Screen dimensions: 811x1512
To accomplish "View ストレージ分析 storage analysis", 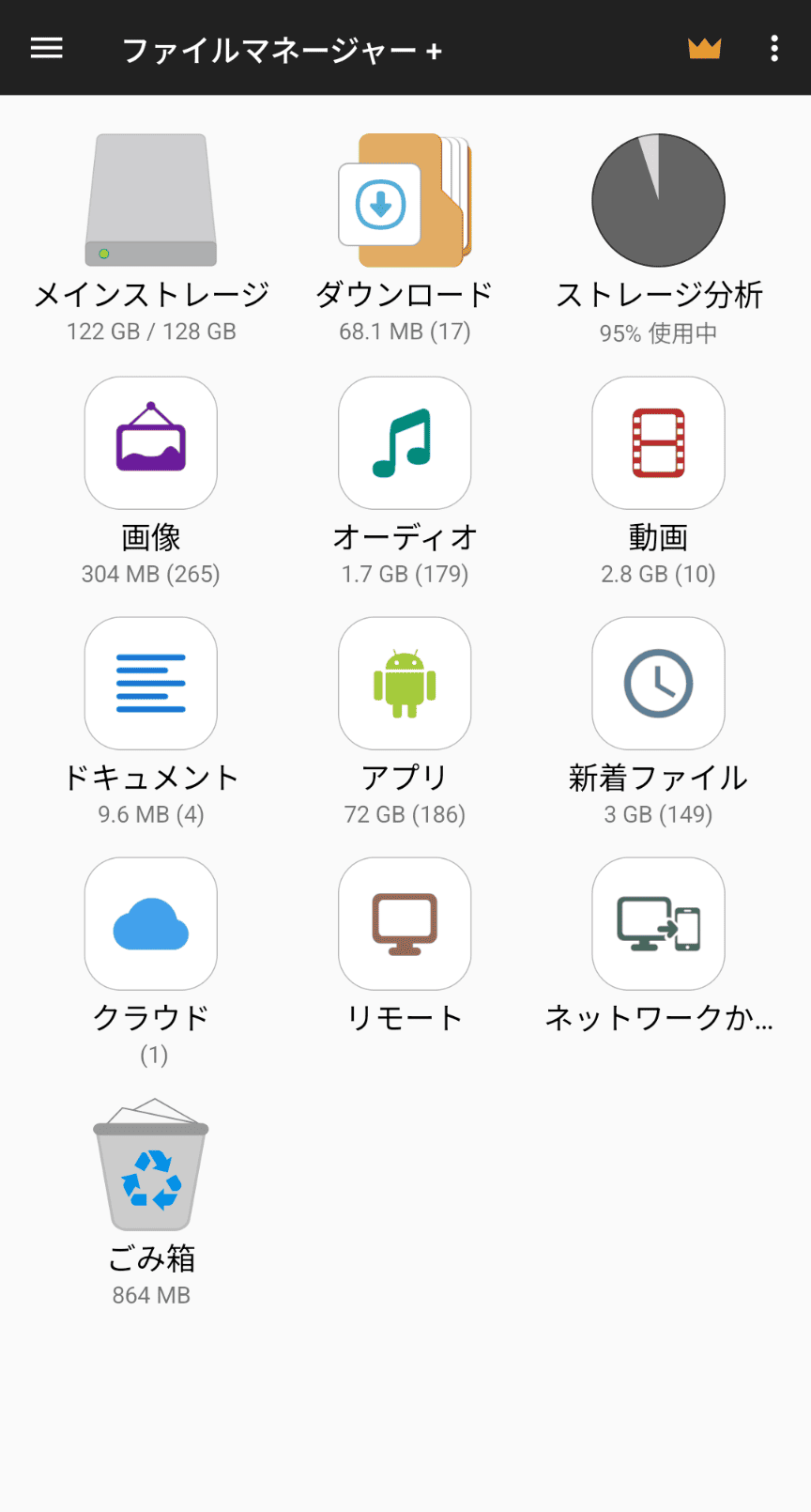I will tap(658, 201).
